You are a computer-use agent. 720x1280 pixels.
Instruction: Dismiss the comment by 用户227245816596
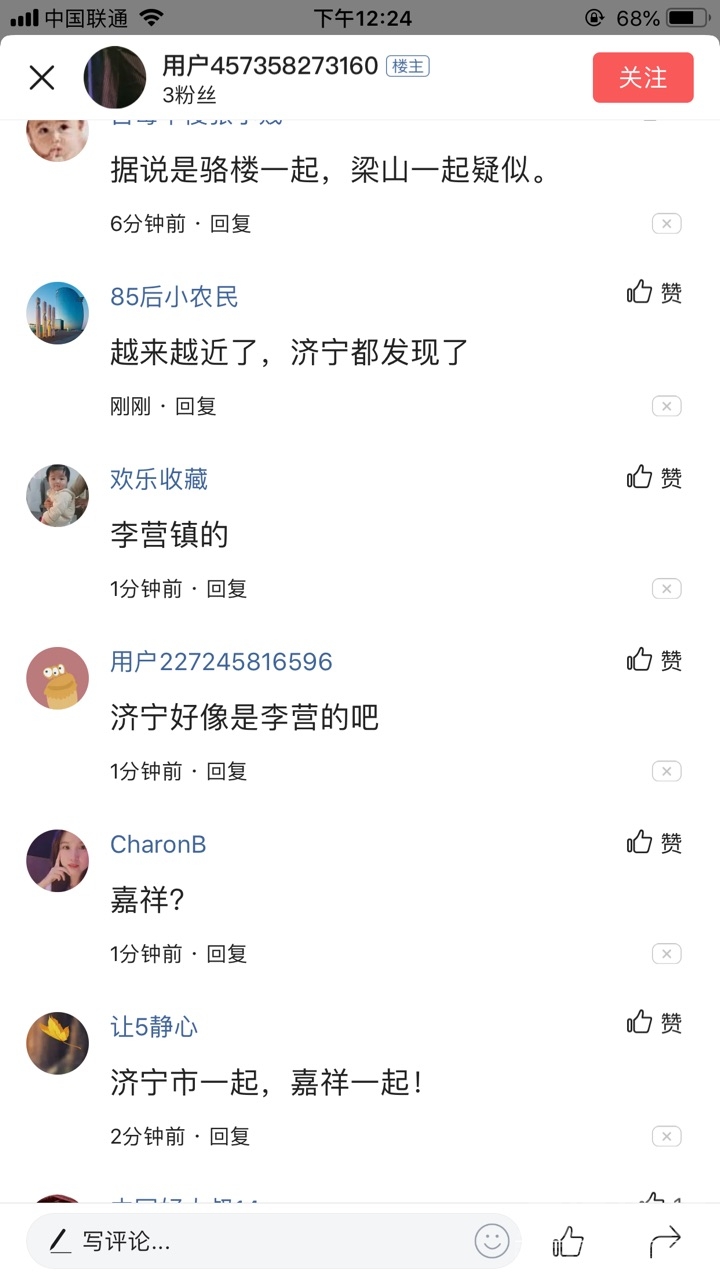tap(666, 771)
